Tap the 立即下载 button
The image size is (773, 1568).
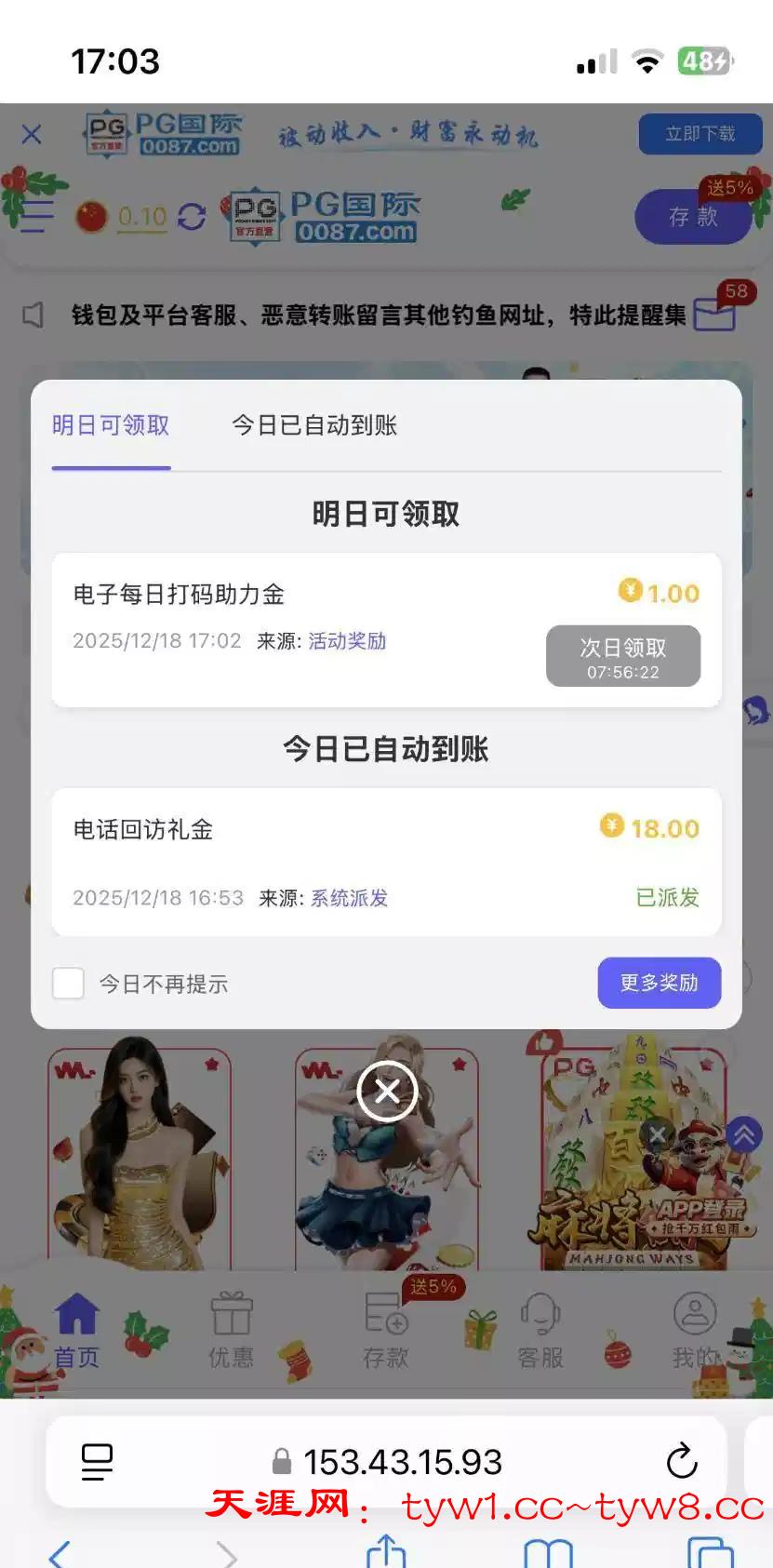700,134
